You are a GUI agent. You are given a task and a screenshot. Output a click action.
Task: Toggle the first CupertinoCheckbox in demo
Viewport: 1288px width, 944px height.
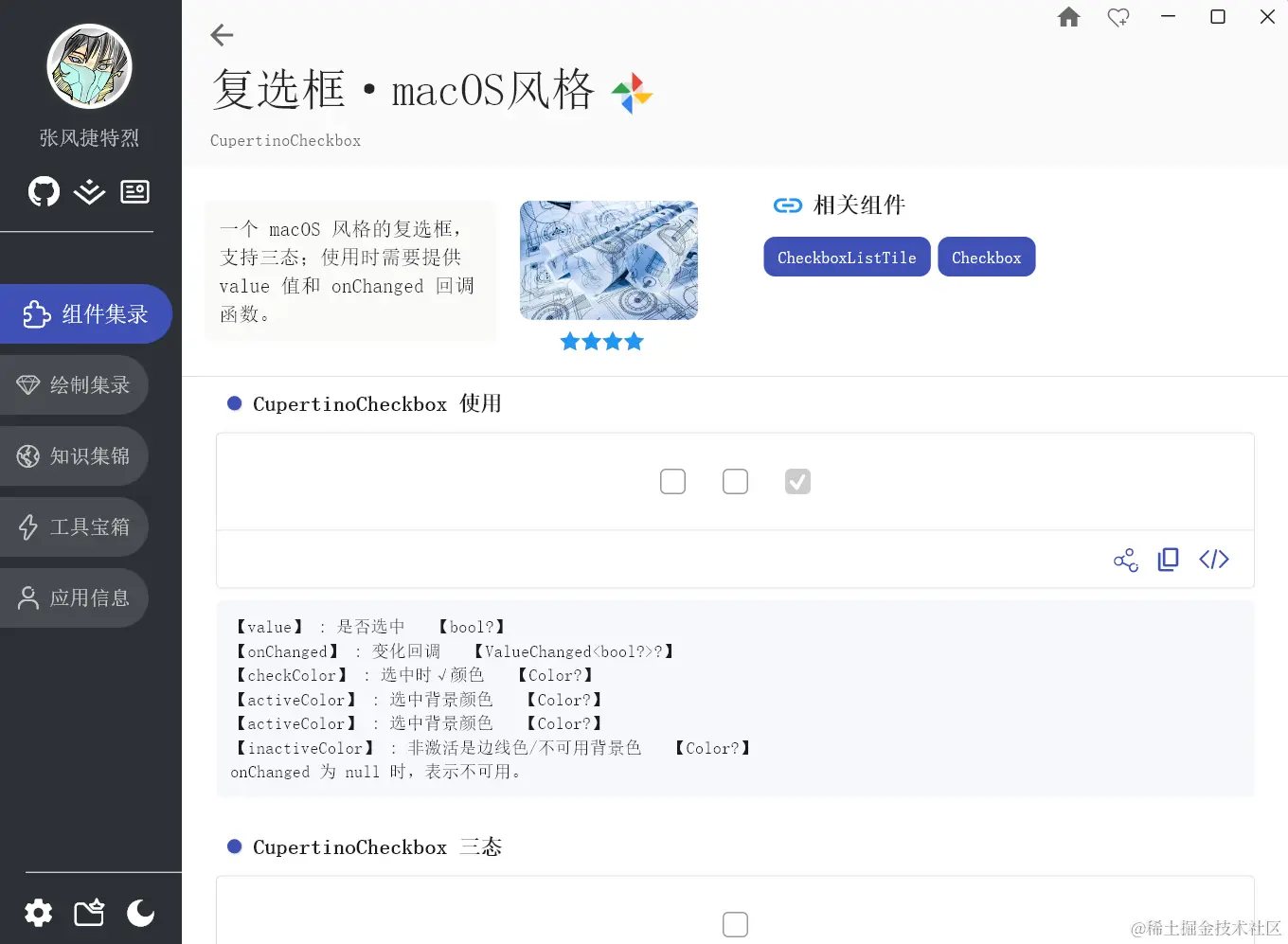(x=672, y=482)
